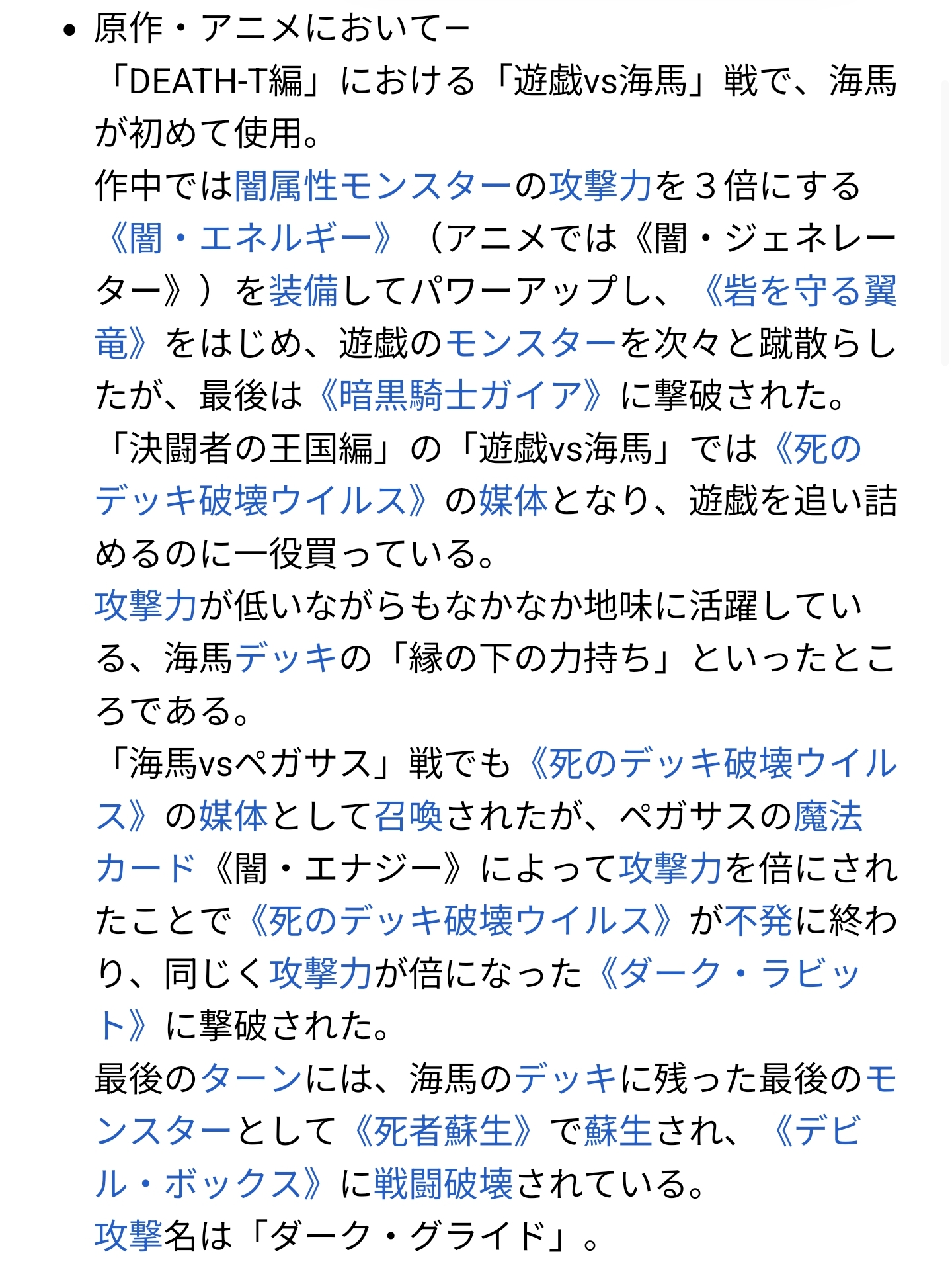Follow the 戦闘破壊 link
Viewport: 952px width, 1266px height.
(x=444, y=1184)
